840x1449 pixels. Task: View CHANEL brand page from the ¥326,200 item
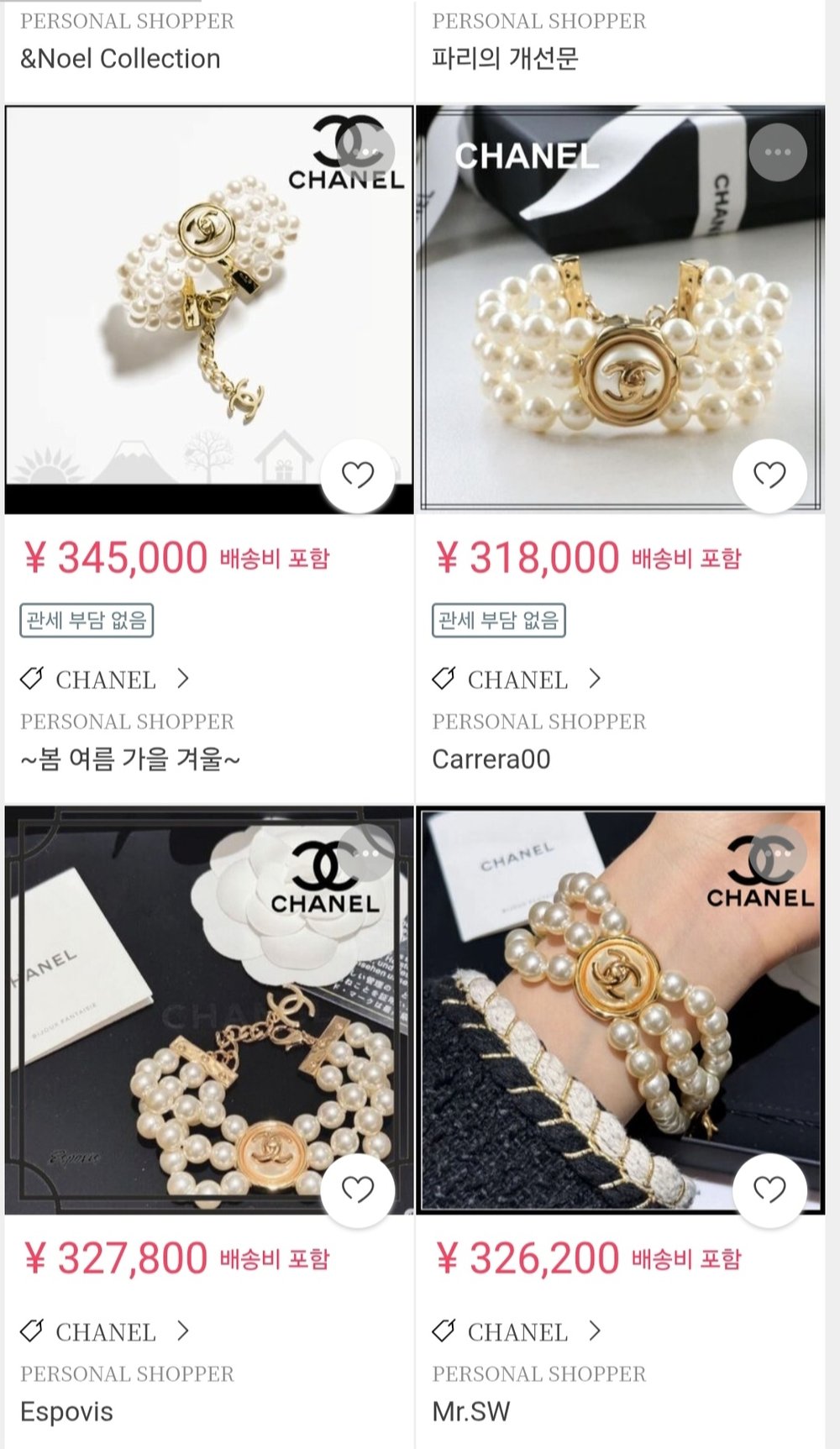click(x=517, y=1332)
